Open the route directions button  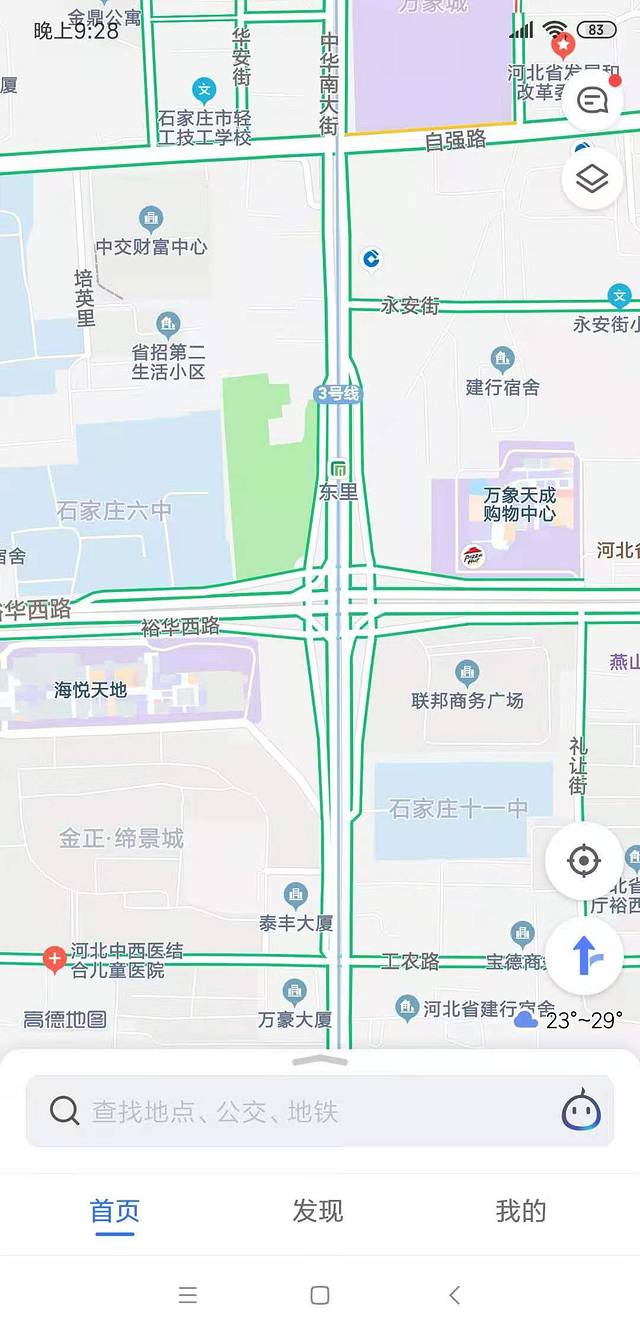pyautogui.click(x=584, y=957)
